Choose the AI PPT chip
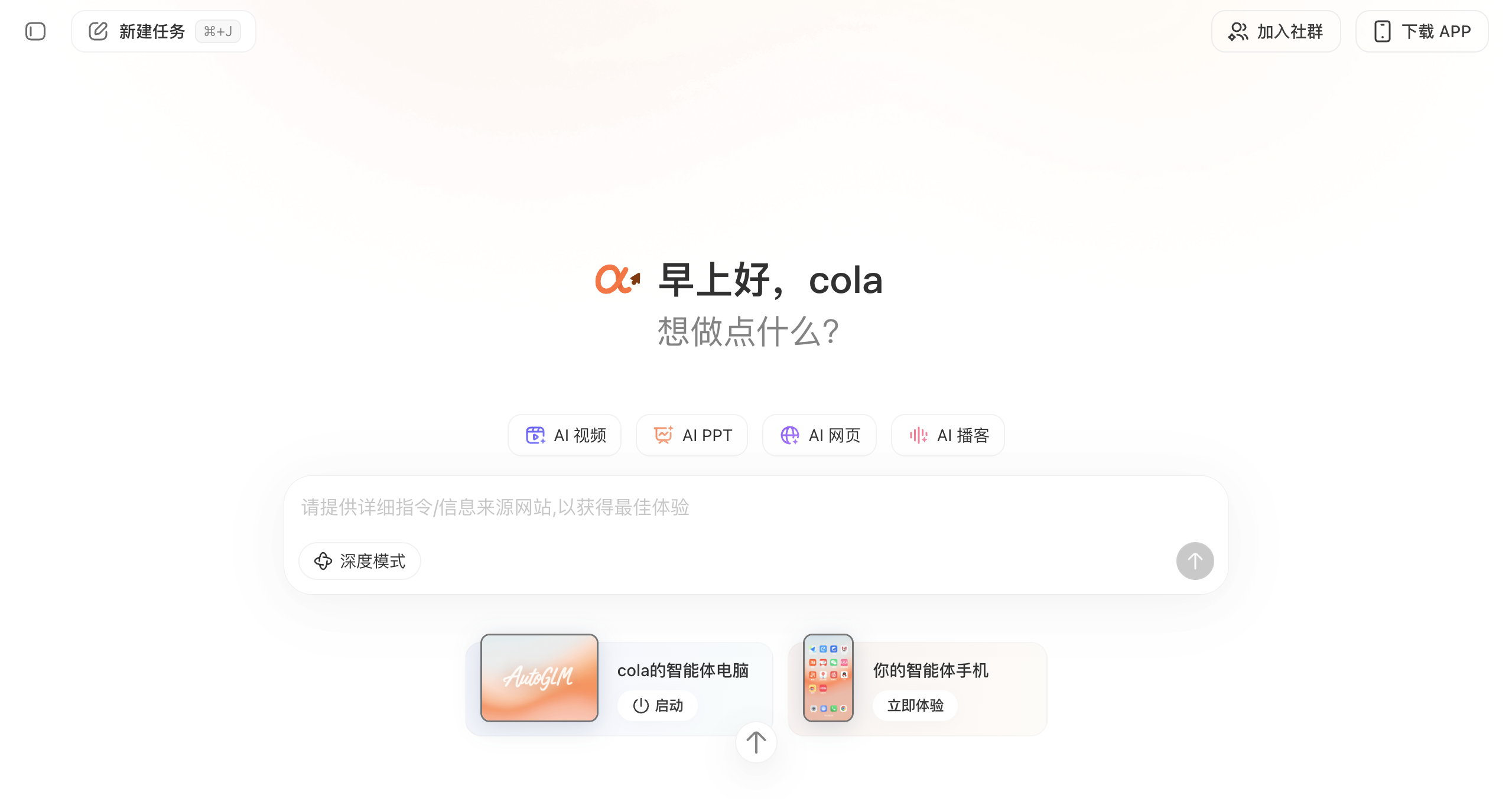The width and height of the screenshot is (1512, 799). 691,435
